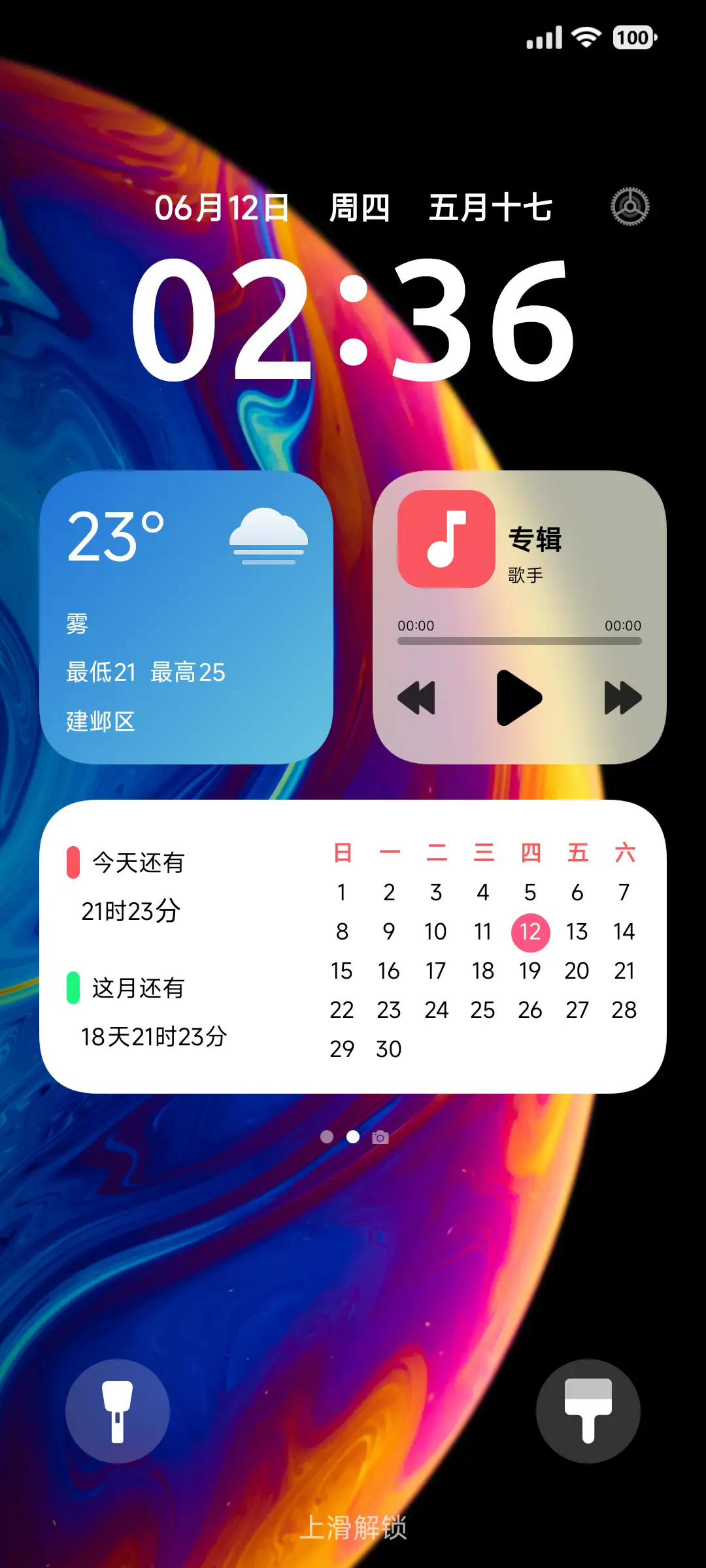Open the camera from the page indicator

[x=380, y=1137]
